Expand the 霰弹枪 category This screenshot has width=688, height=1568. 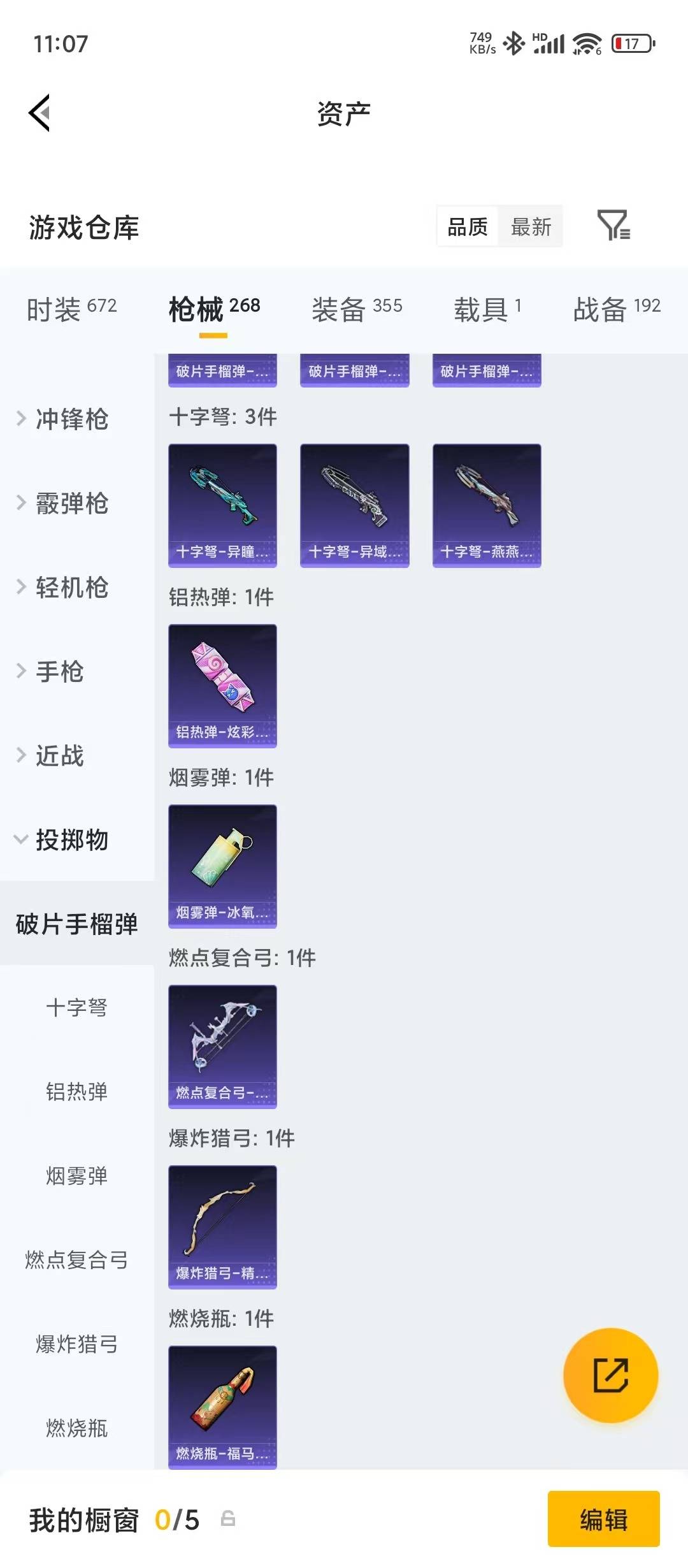tap(70, 504)
